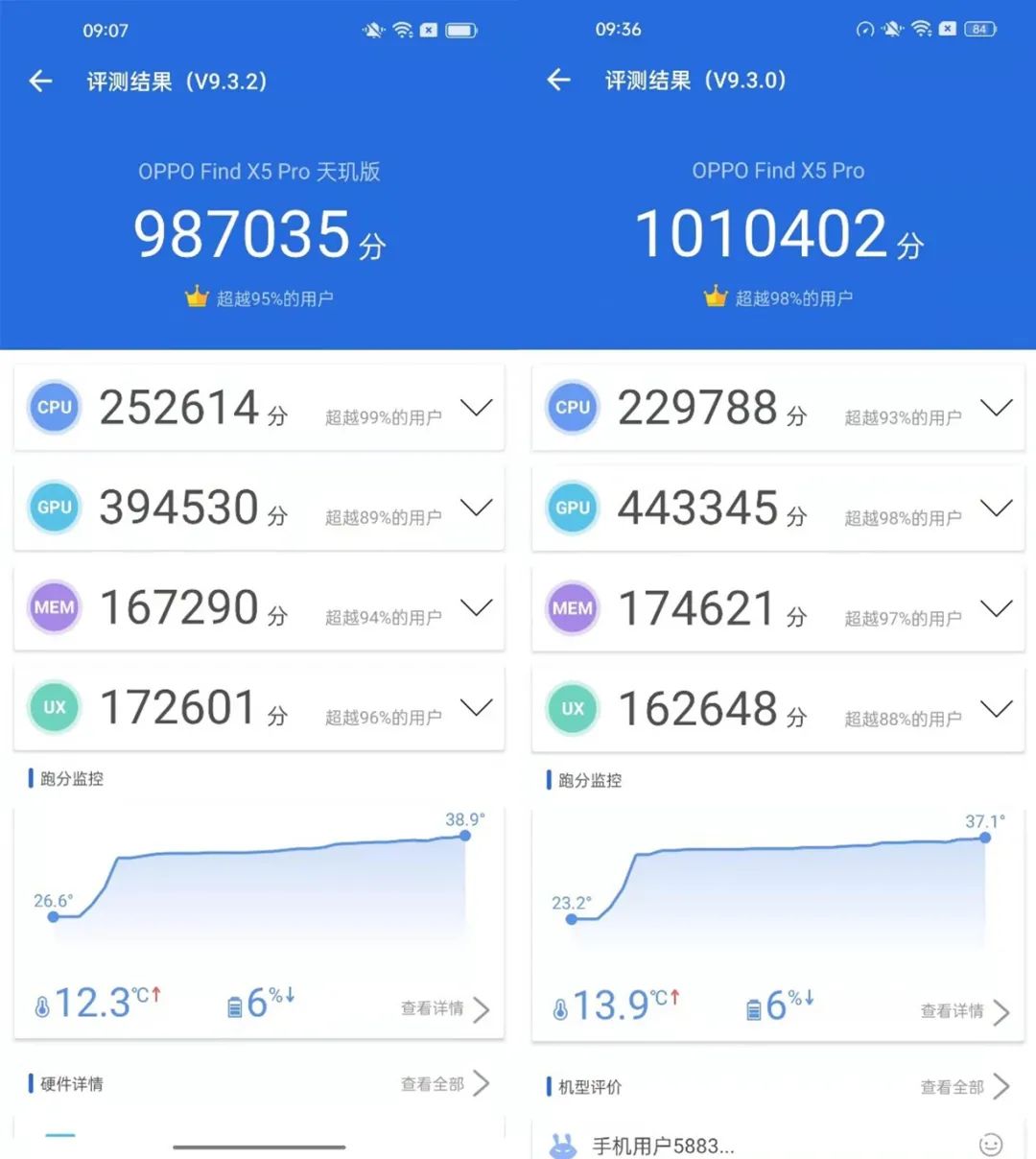Click the CPU score icon on the left result
This screenshot has width=1036, height=1159.
(54, 407)
